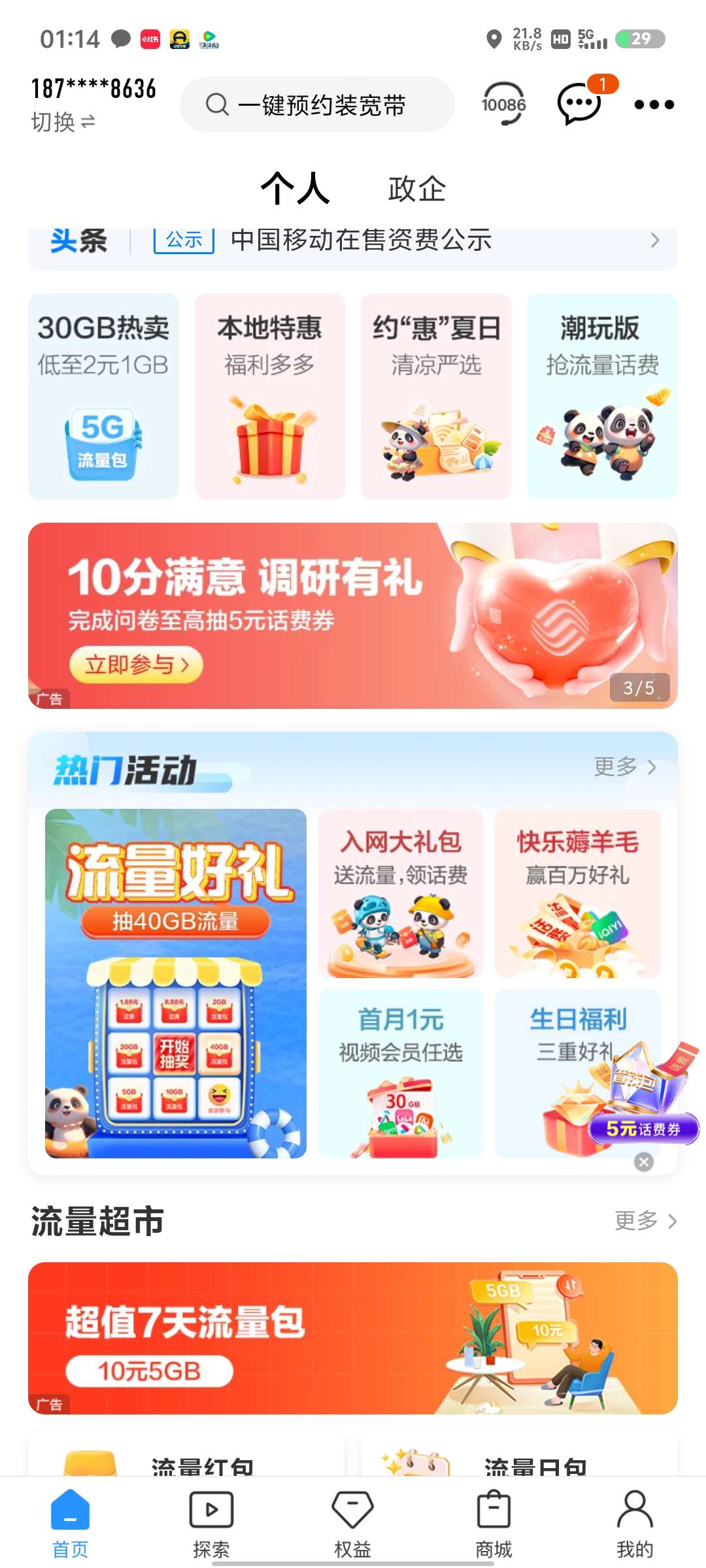
Task: Tap 立即参与 on the survey banner
Action: click(x=136, y=665)
